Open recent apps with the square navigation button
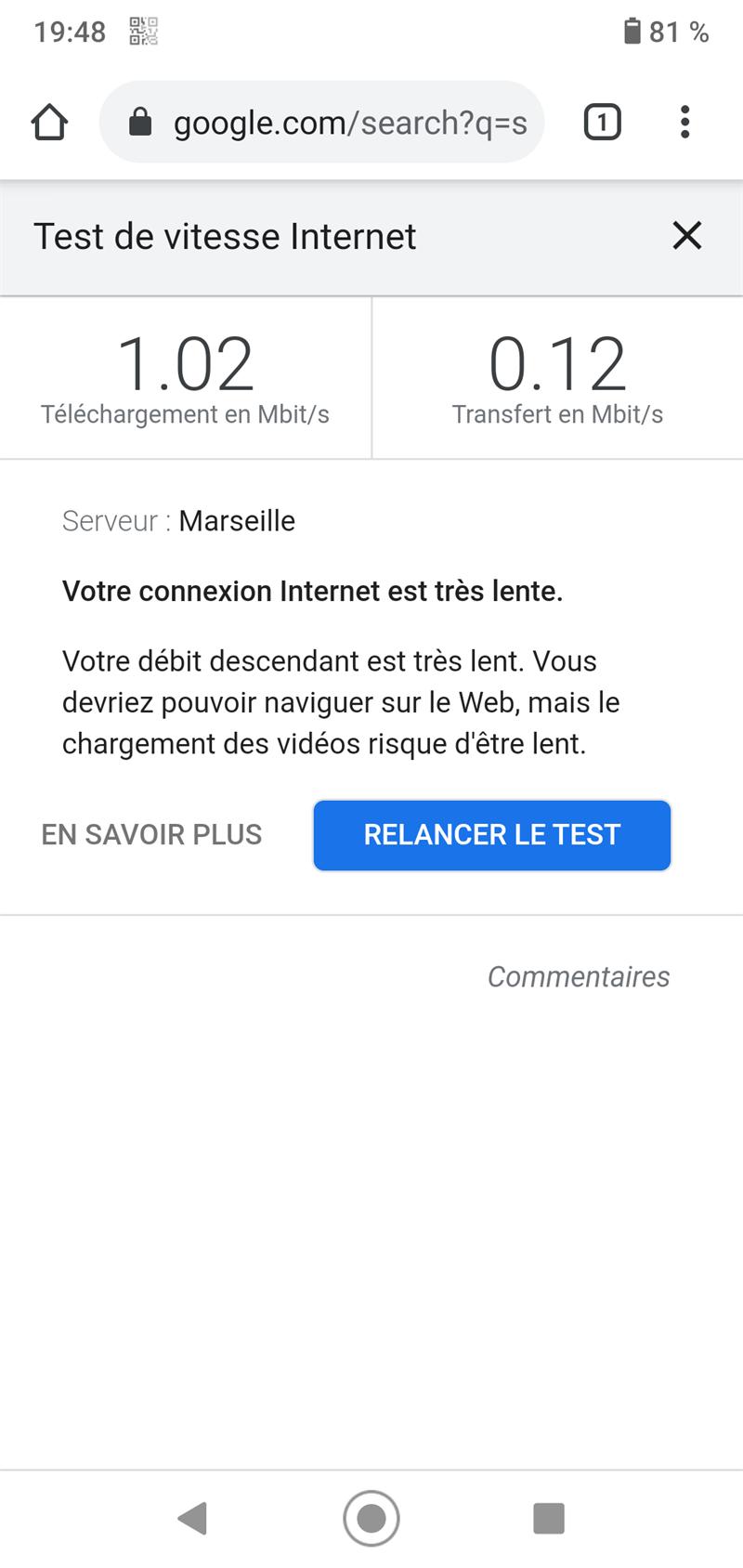743x1568 pixels. pyautogui.click(x=549, y=1519)
